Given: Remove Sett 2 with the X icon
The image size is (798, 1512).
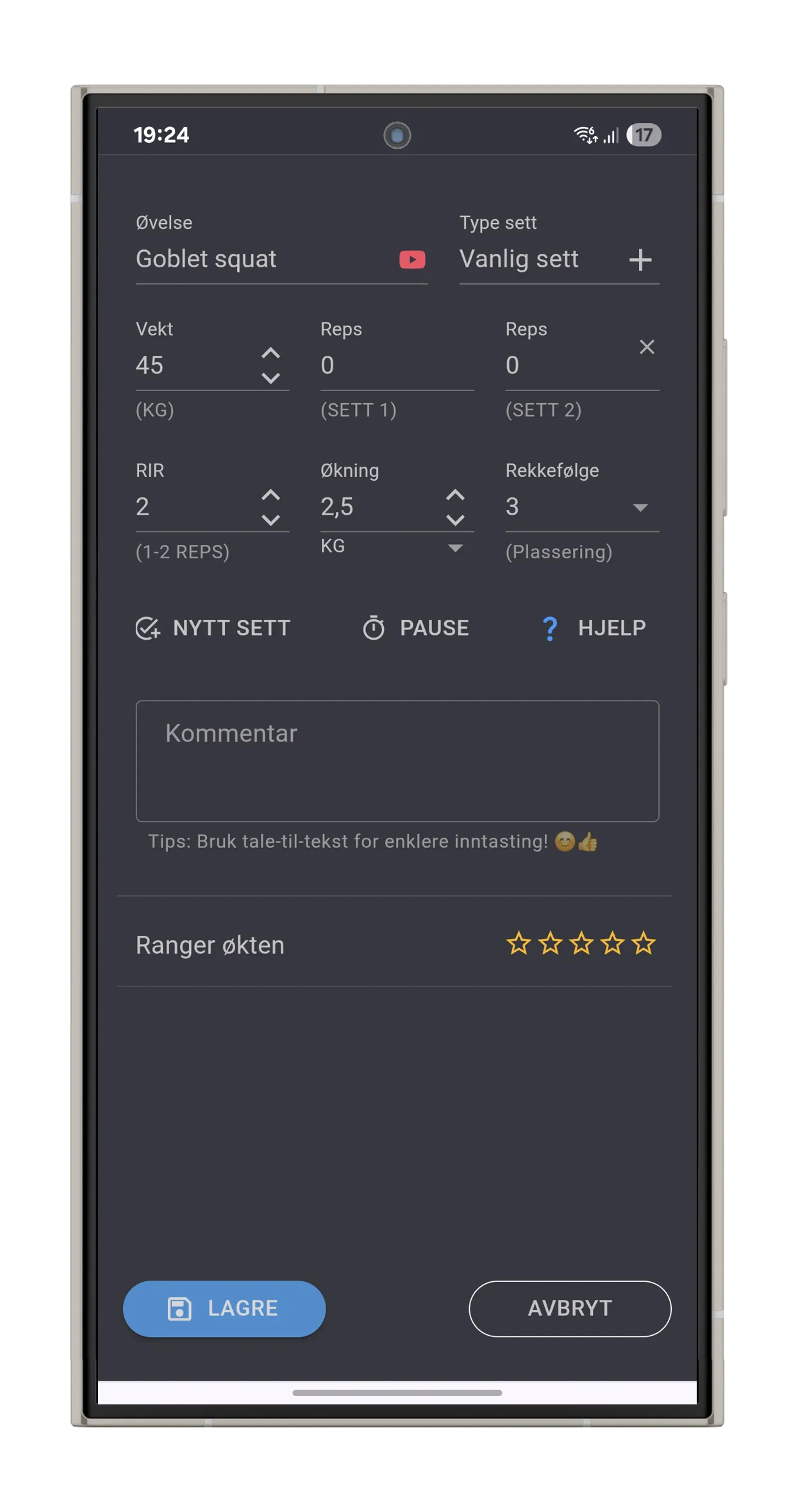Looking at the screenshot, I should click(x=647, y=347).
